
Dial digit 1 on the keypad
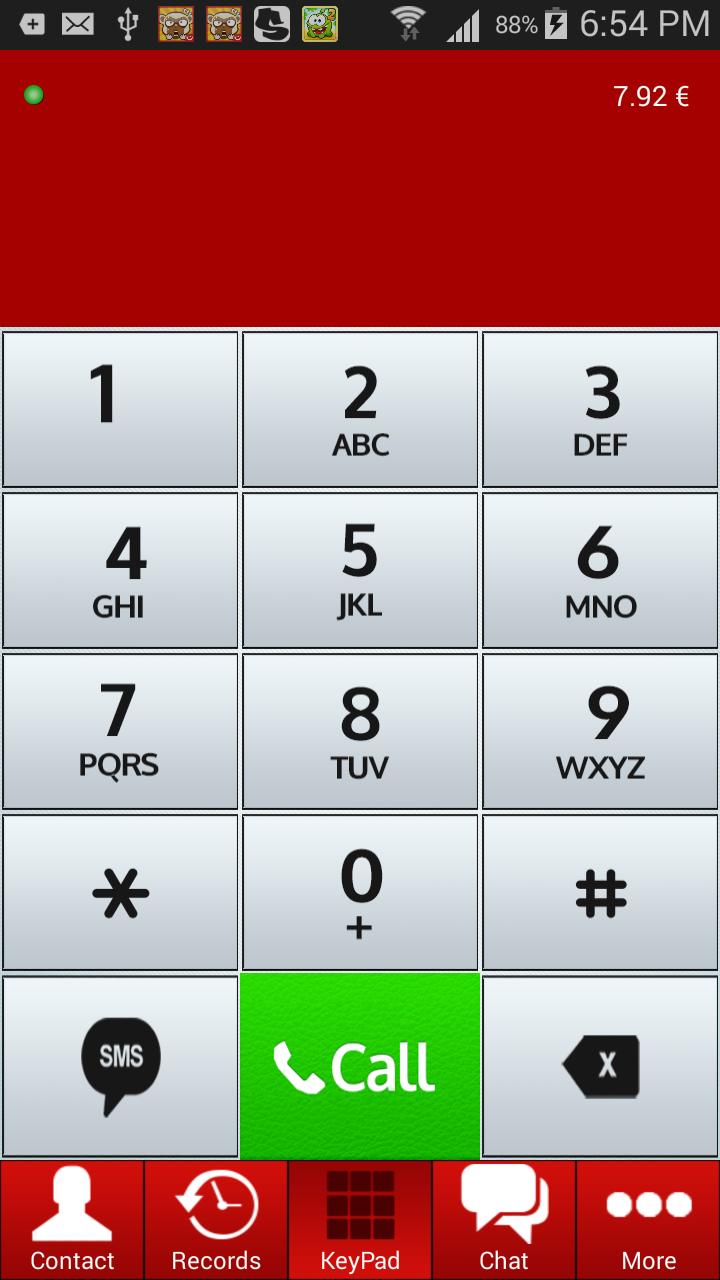point(120,409)
